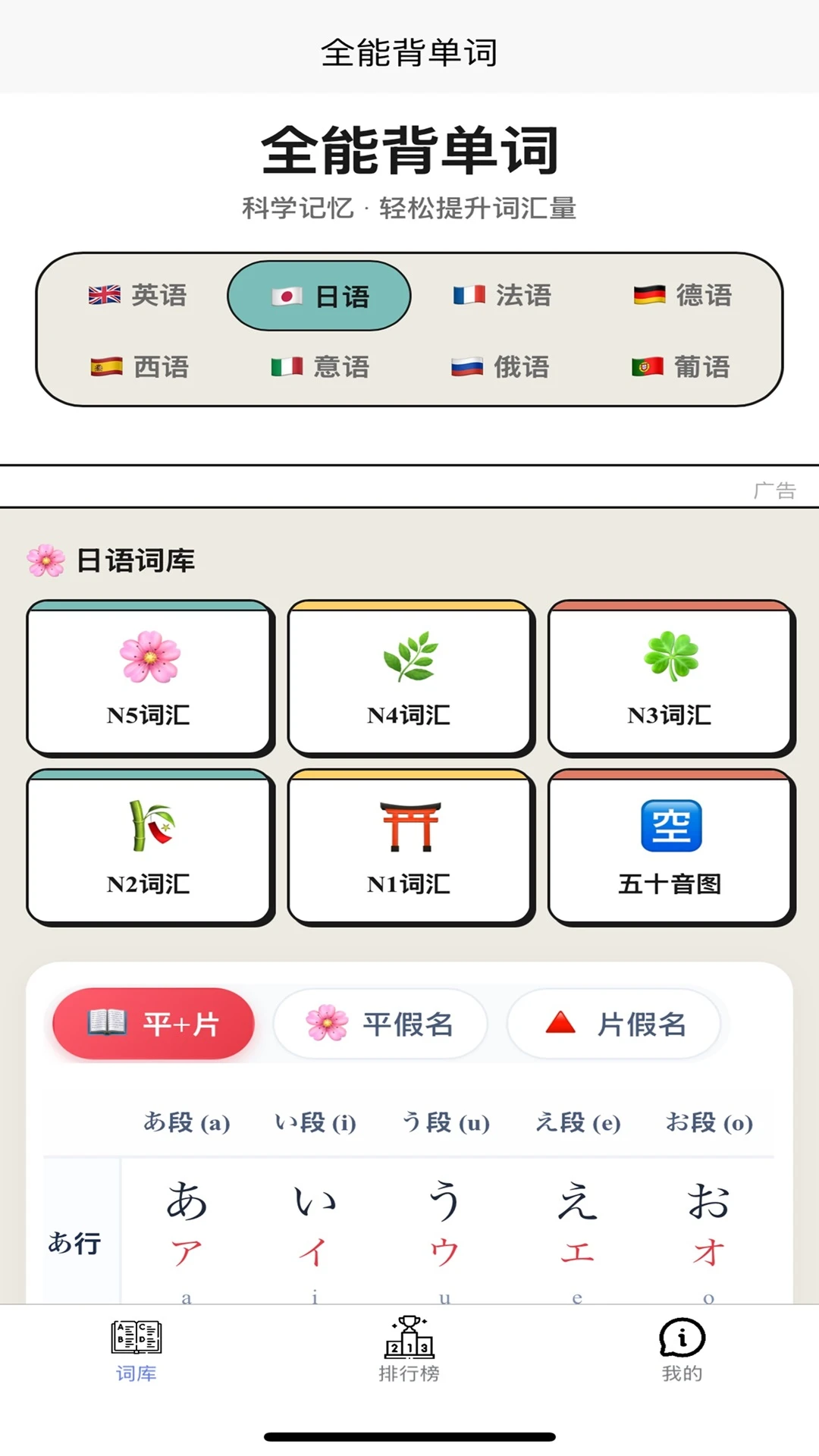Open the N1词汇 card

(409, 847)
